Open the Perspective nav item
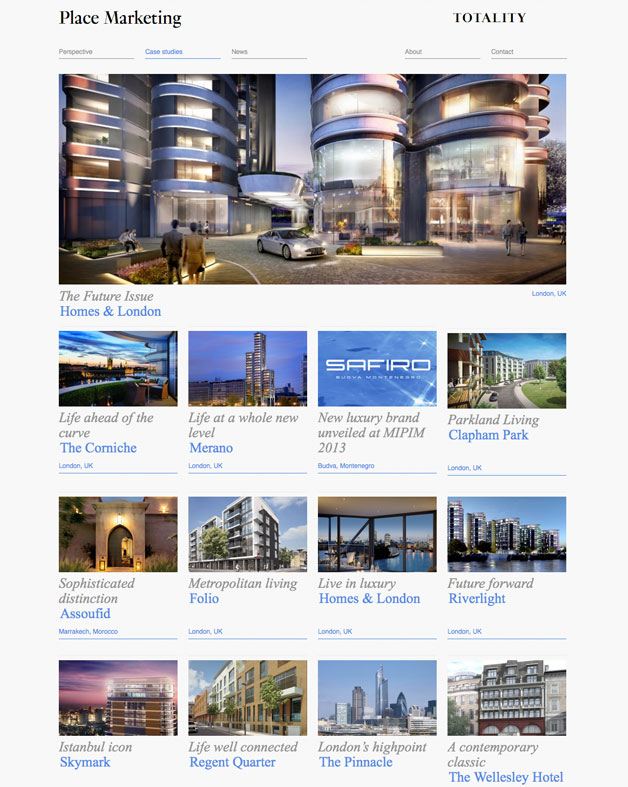 (76, 51)
